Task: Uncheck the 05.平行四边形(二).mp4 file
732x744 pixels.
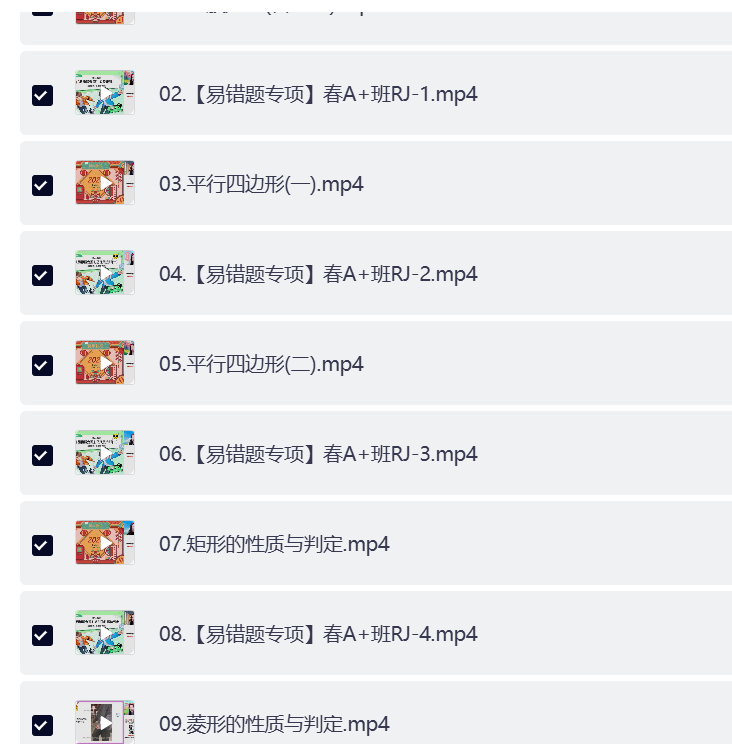Action: (x=42, y=365)
